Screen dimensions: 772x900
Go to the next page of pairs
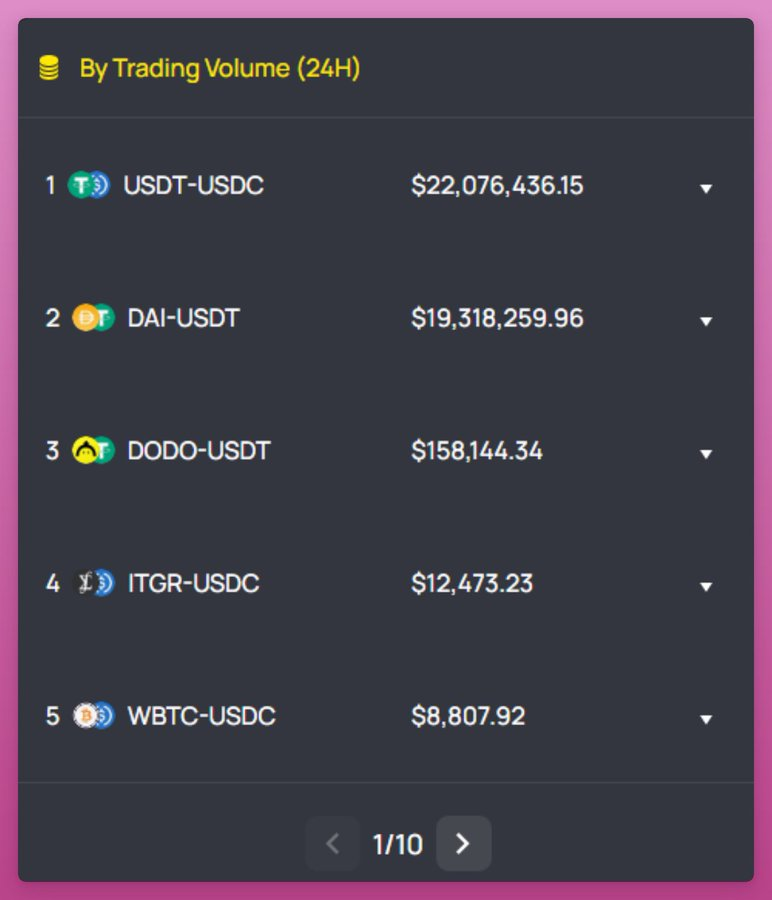(x=463, y=844)
